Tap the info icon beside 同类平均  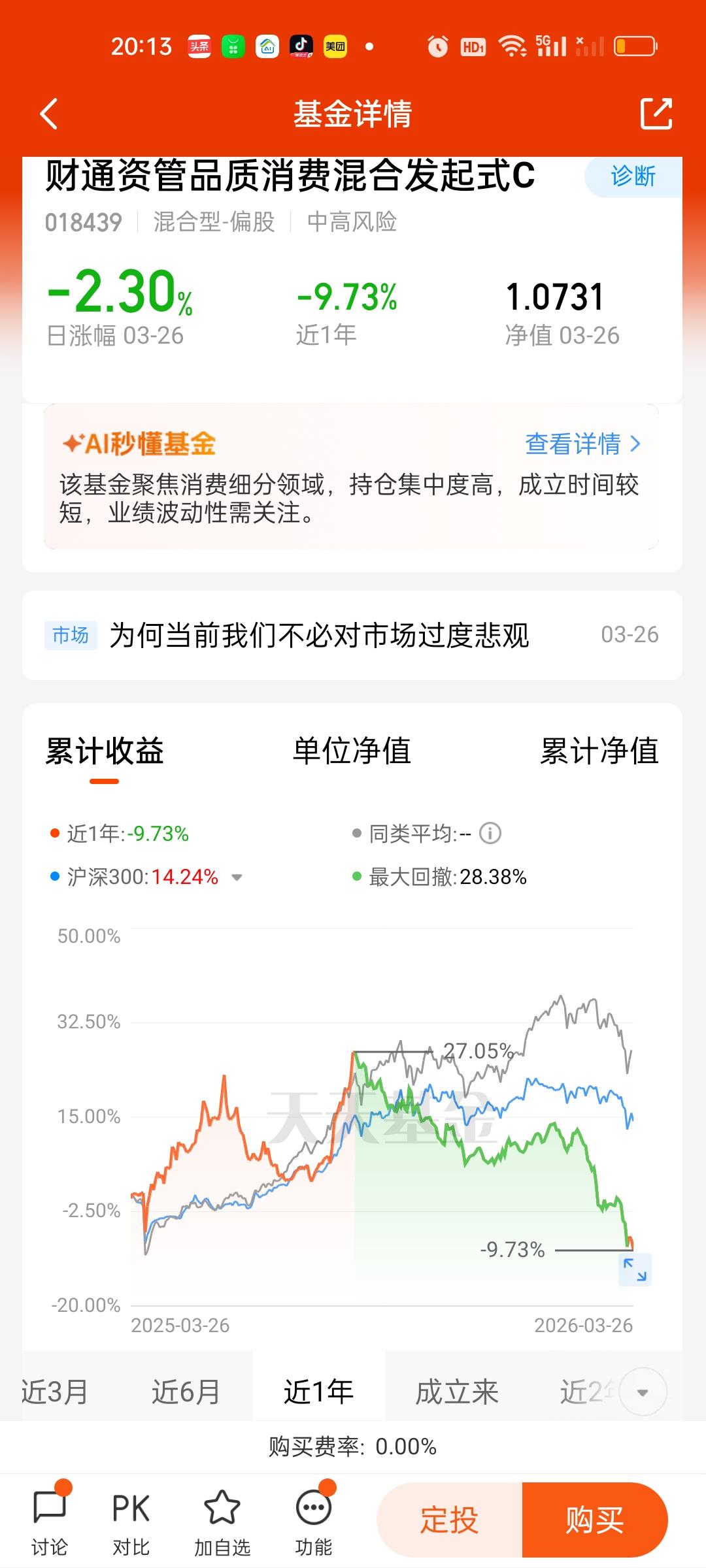tap(489, 832)
